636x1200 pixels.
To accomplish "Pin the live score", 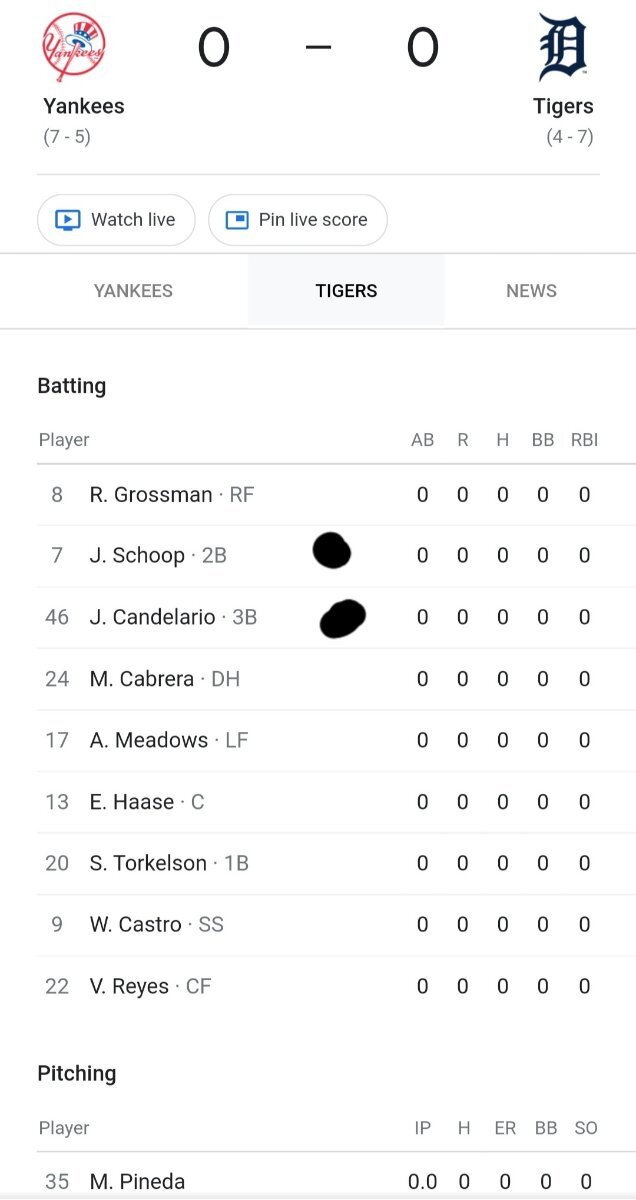I will click(298, 220).
